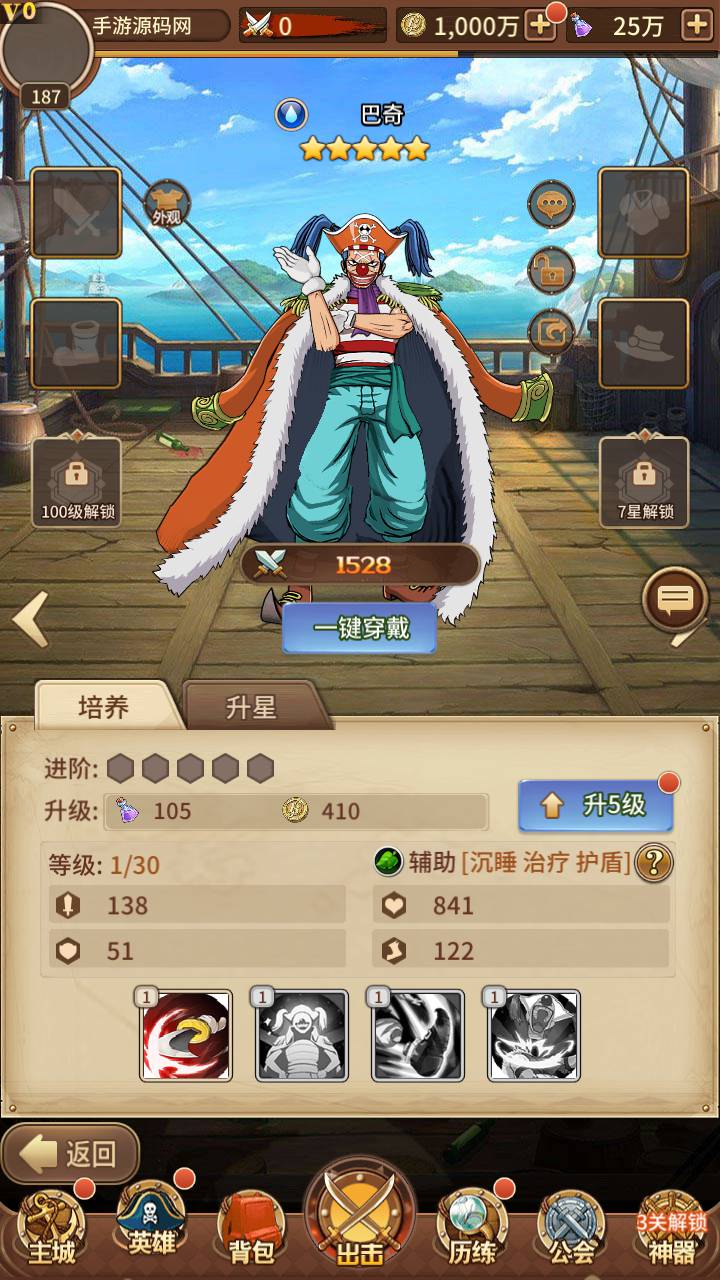This screenshot has height=1280, width=720.
Task: Add gold with the plus button
Action: tap(540, 26)
